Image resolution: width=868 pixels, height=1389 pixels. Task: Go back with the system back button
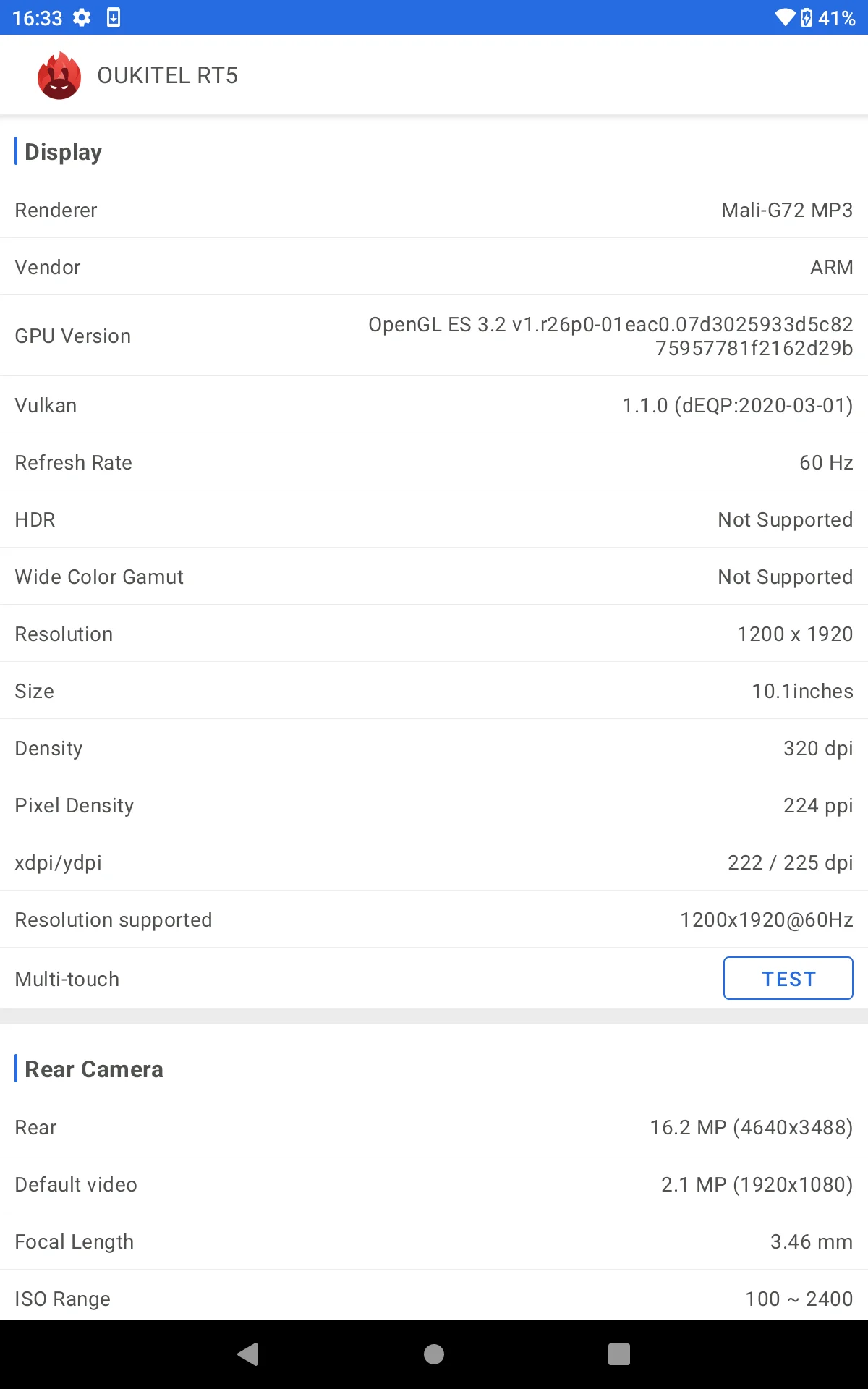pyautogui.click(x=248, y=1354)
